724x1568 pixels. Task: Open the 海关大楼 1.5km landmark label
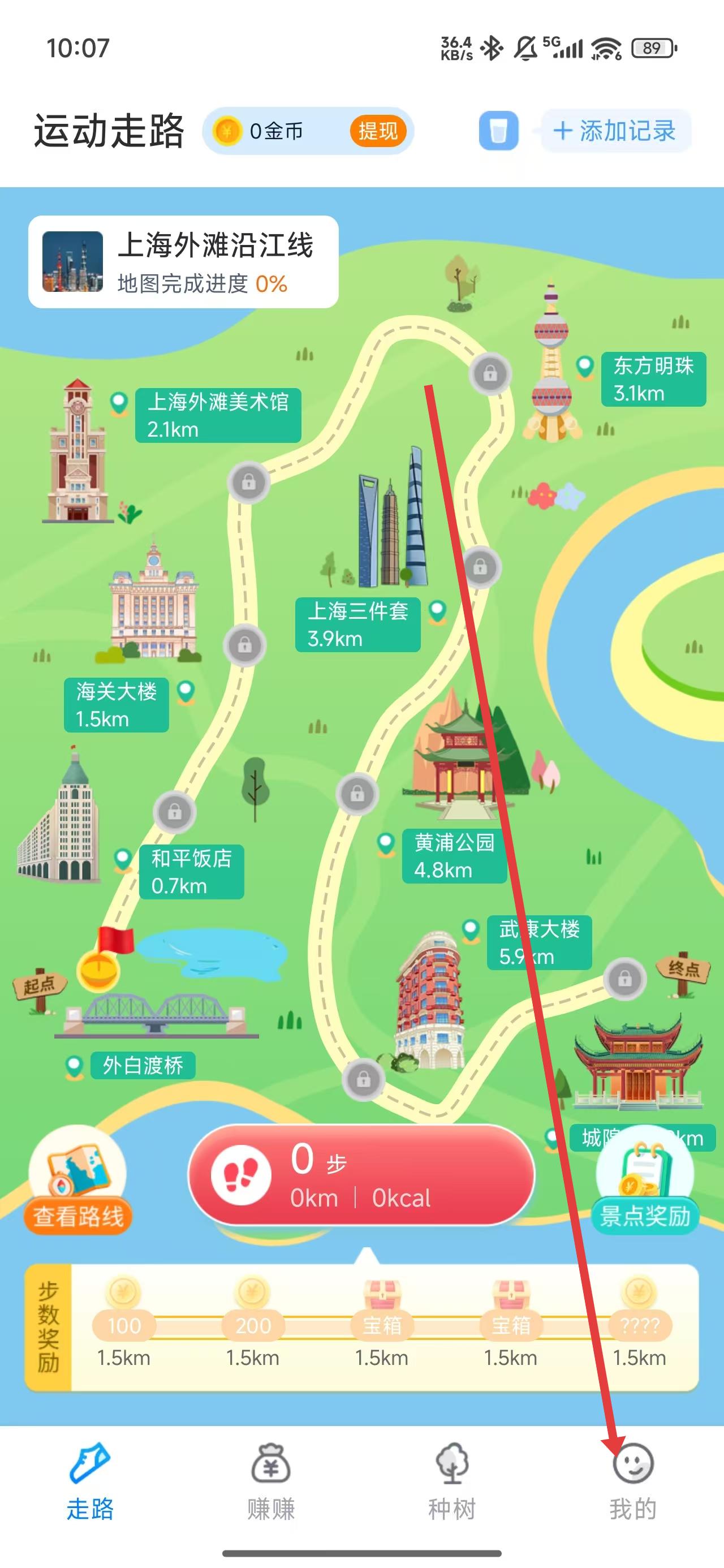[x=117, y=705]
